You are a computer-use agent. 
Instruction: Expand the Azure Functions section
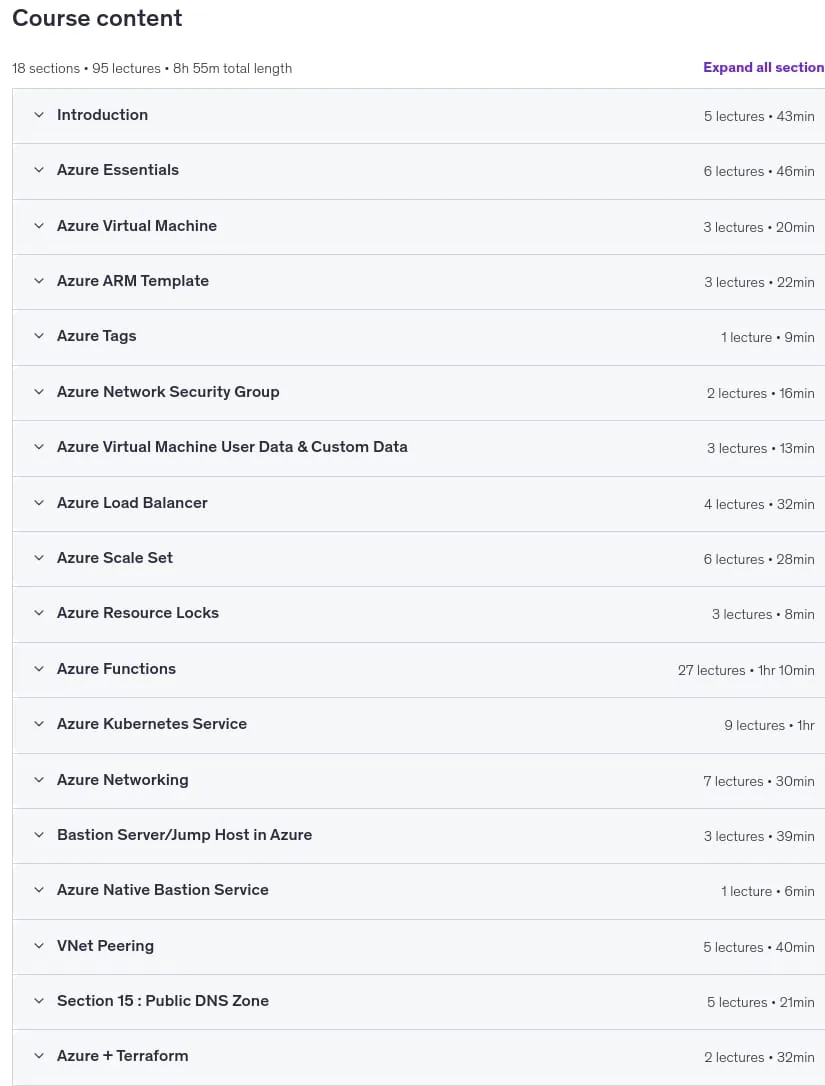(x=418, y=670)
